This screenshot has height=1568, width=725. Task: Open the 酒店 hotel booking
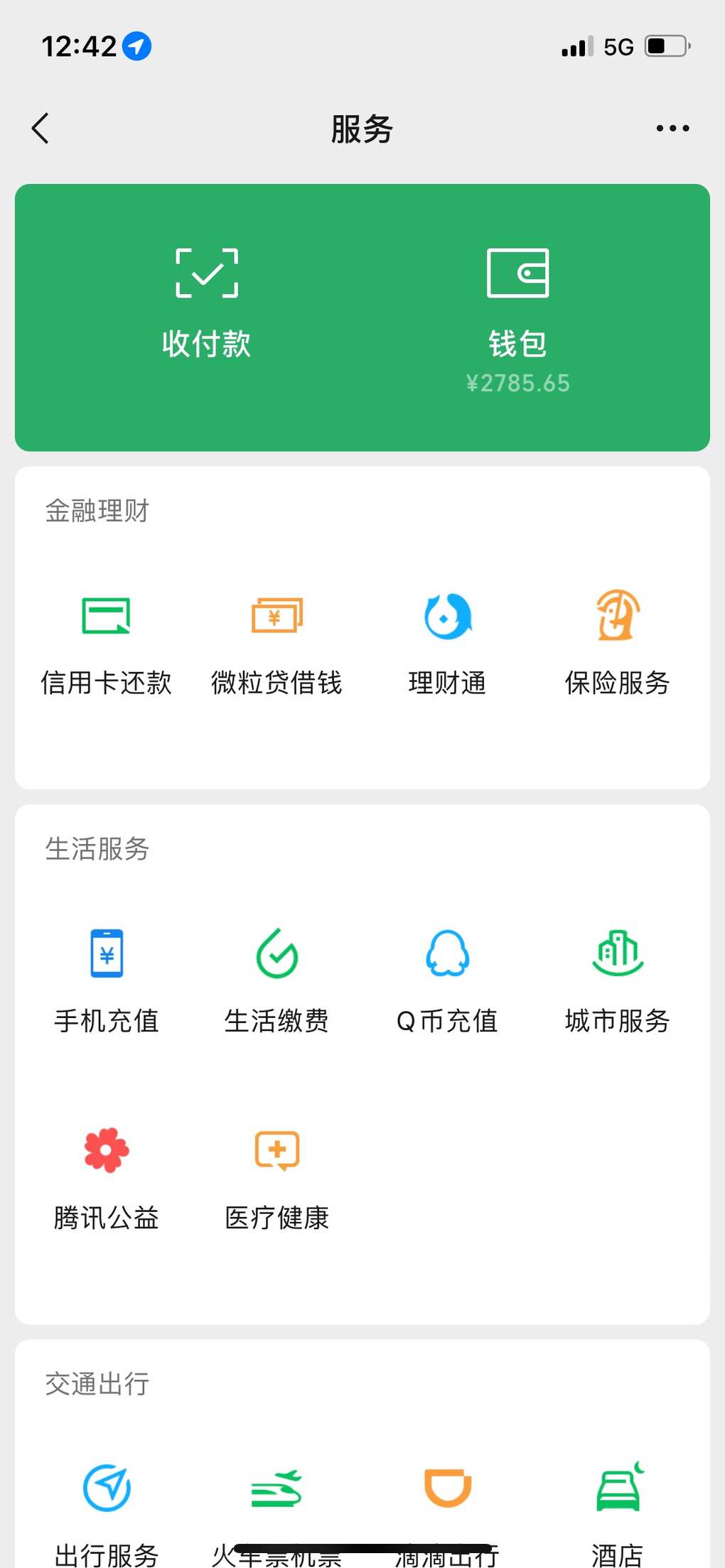click(617, 1513)
